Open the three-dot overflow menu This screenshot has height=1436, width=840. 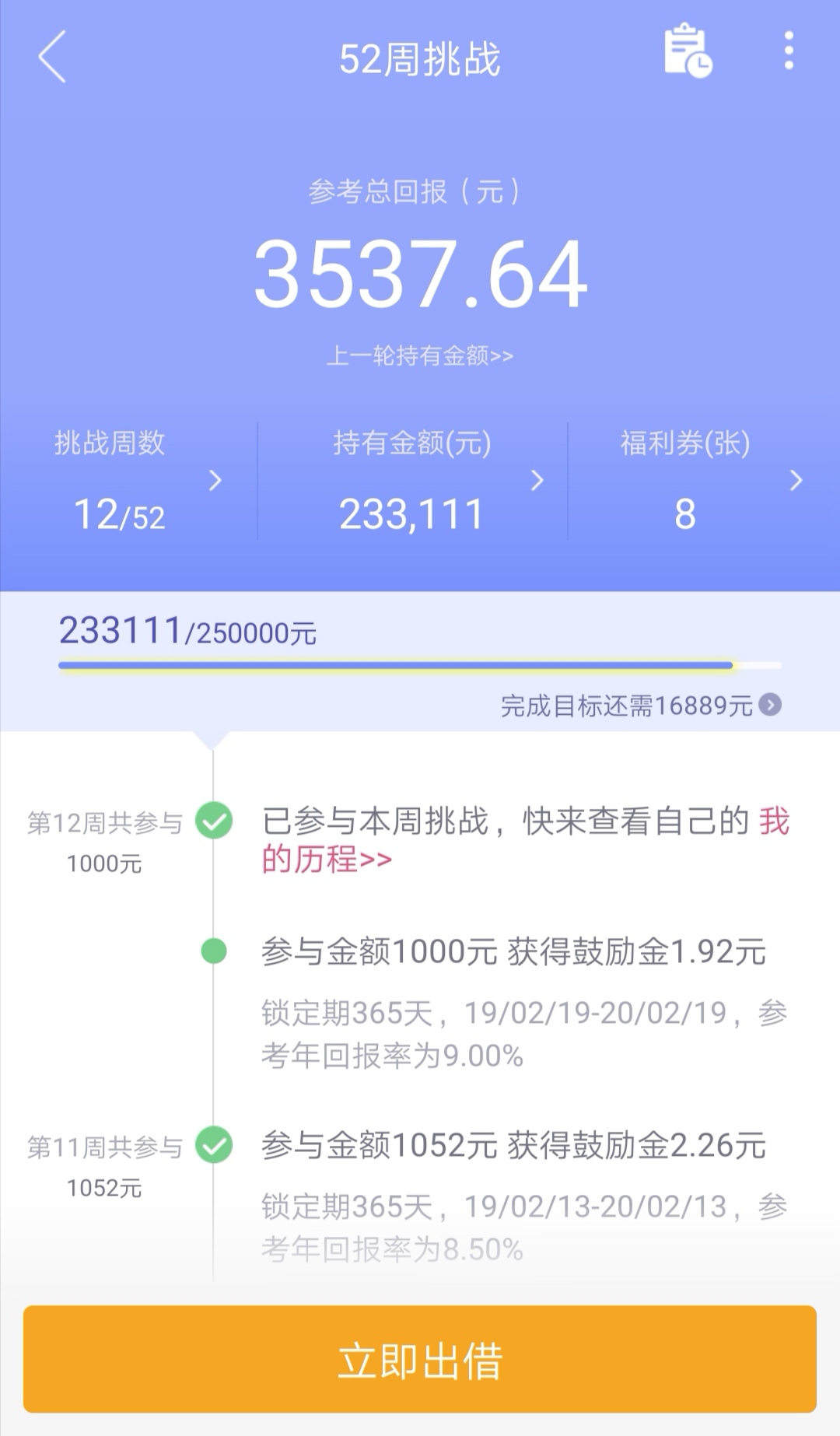coord(789,51)
